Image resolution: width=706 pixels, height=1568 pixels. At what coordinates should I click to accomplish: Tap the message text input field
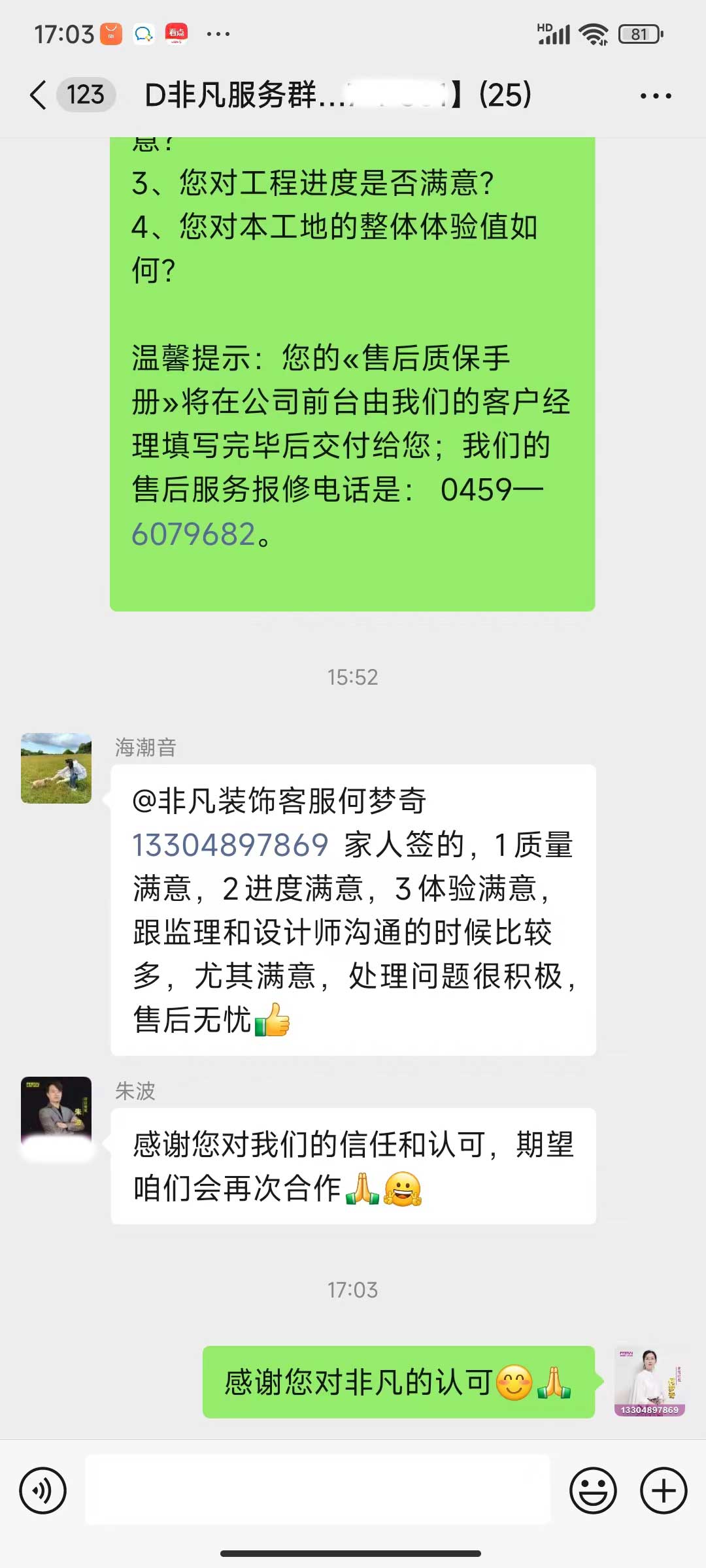click(318, 1491)
